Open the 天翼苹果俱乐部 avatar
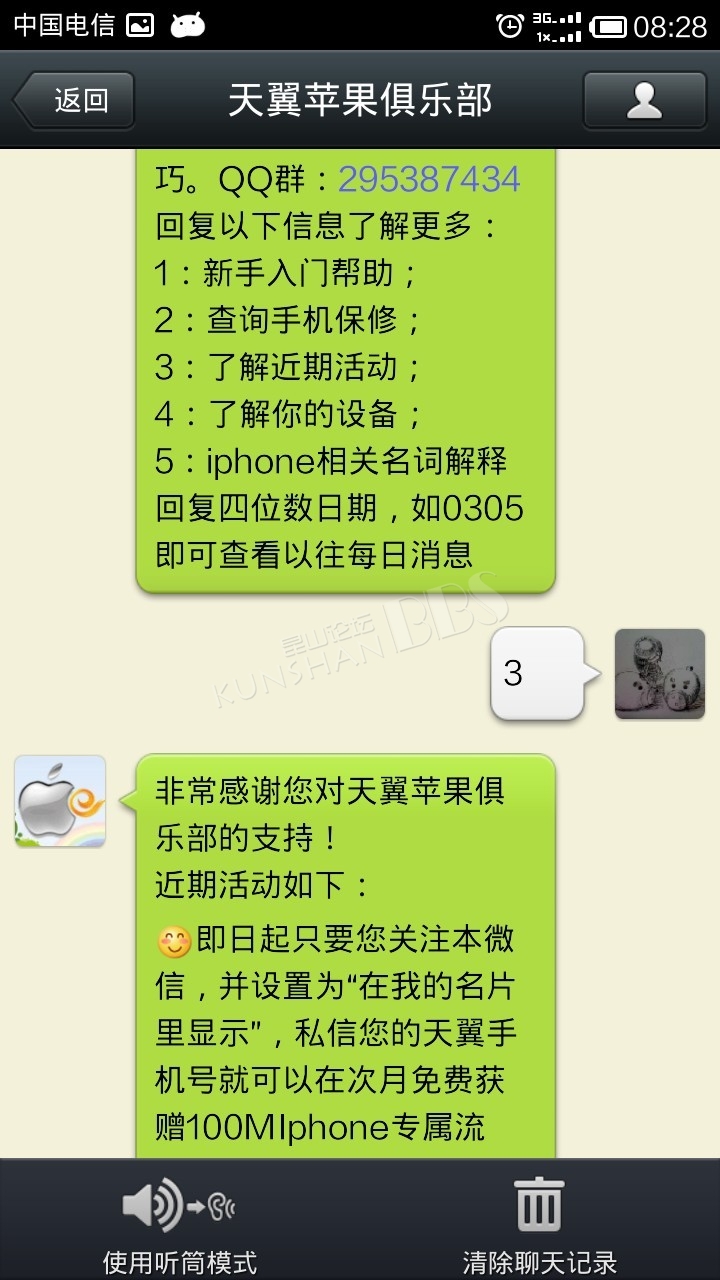The width and height of the screenshot is (720, 1280). tap(60, 801)
